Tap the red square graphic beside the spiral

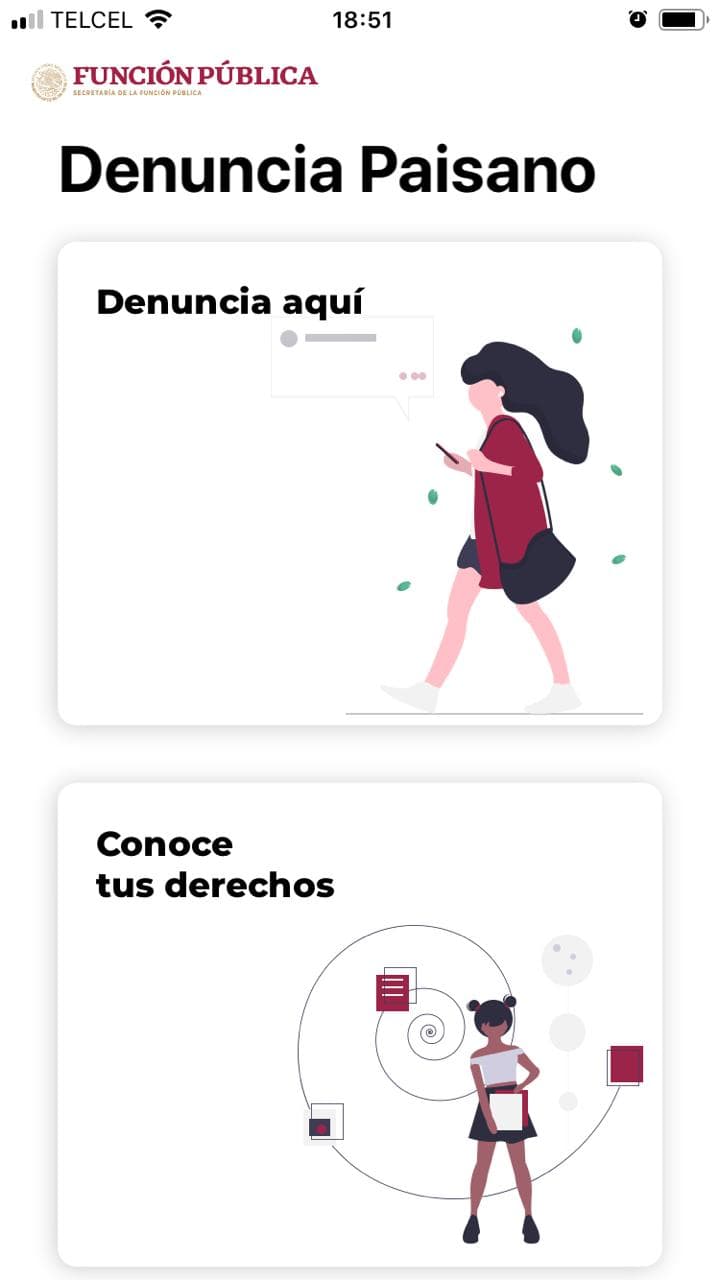(625, 1065)
